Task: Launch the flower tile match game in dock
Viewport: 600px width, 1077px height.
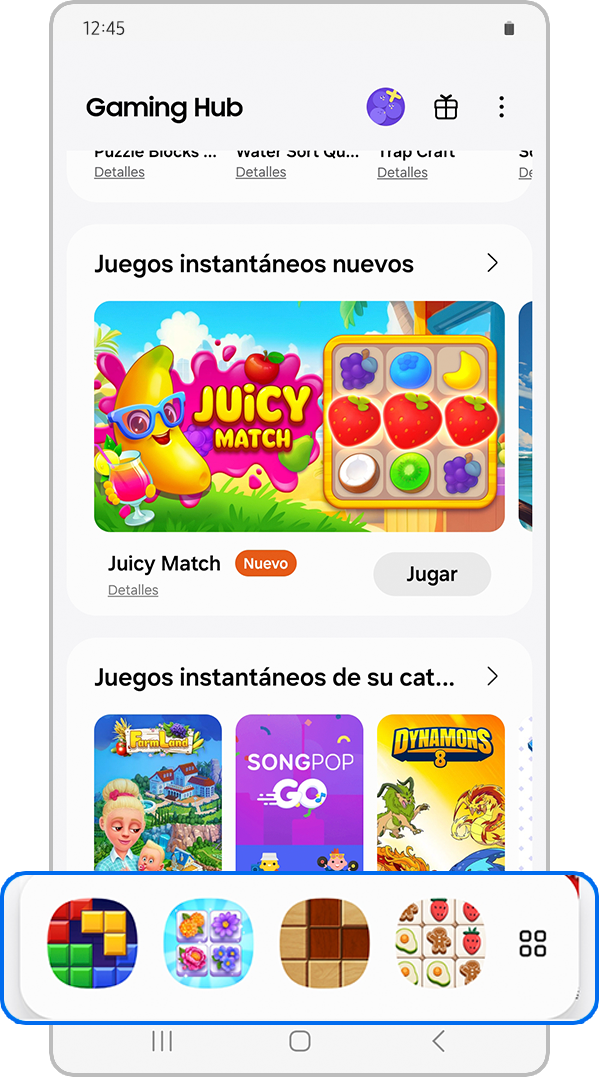Action: tap(208, 942)
